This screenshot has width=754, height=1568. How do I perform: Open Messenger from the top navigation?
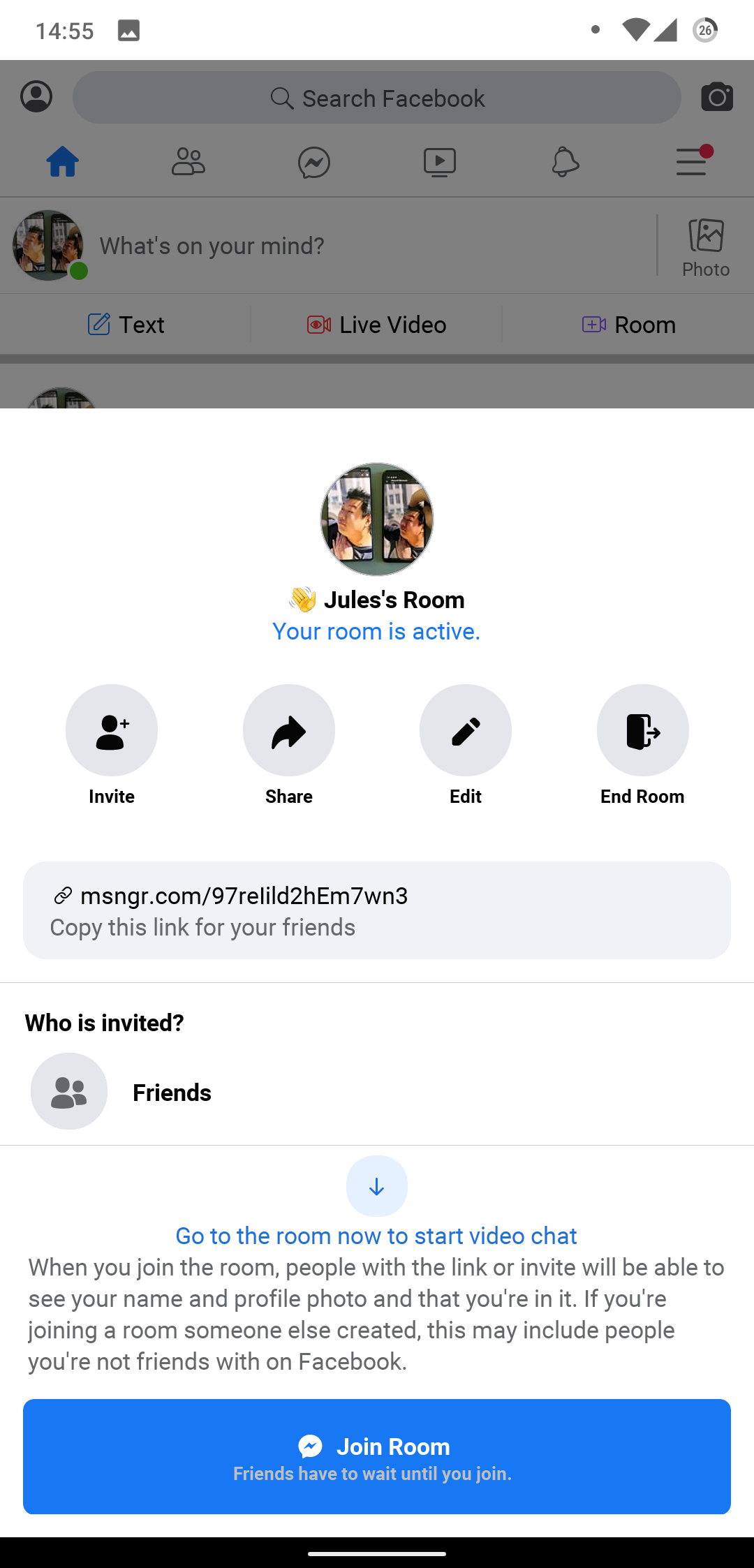click(x=313, y=162)
